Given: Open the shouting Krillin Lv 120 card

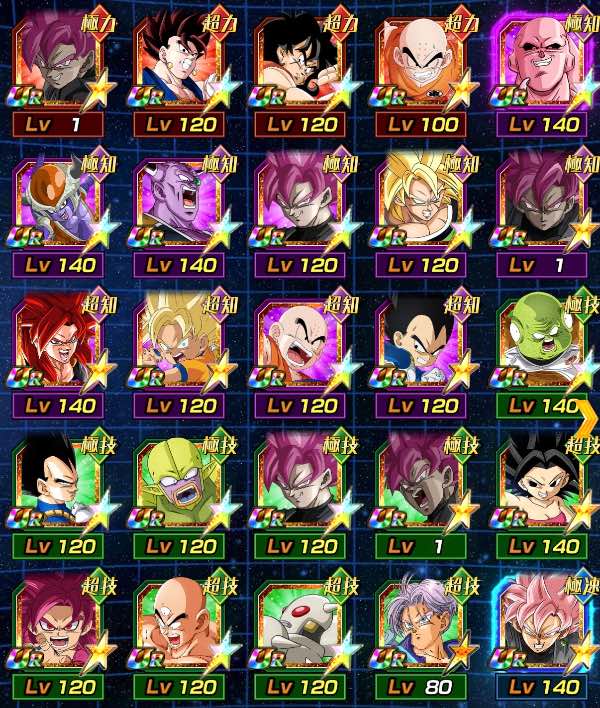Looking at the screenshot, I should point(299,348).
